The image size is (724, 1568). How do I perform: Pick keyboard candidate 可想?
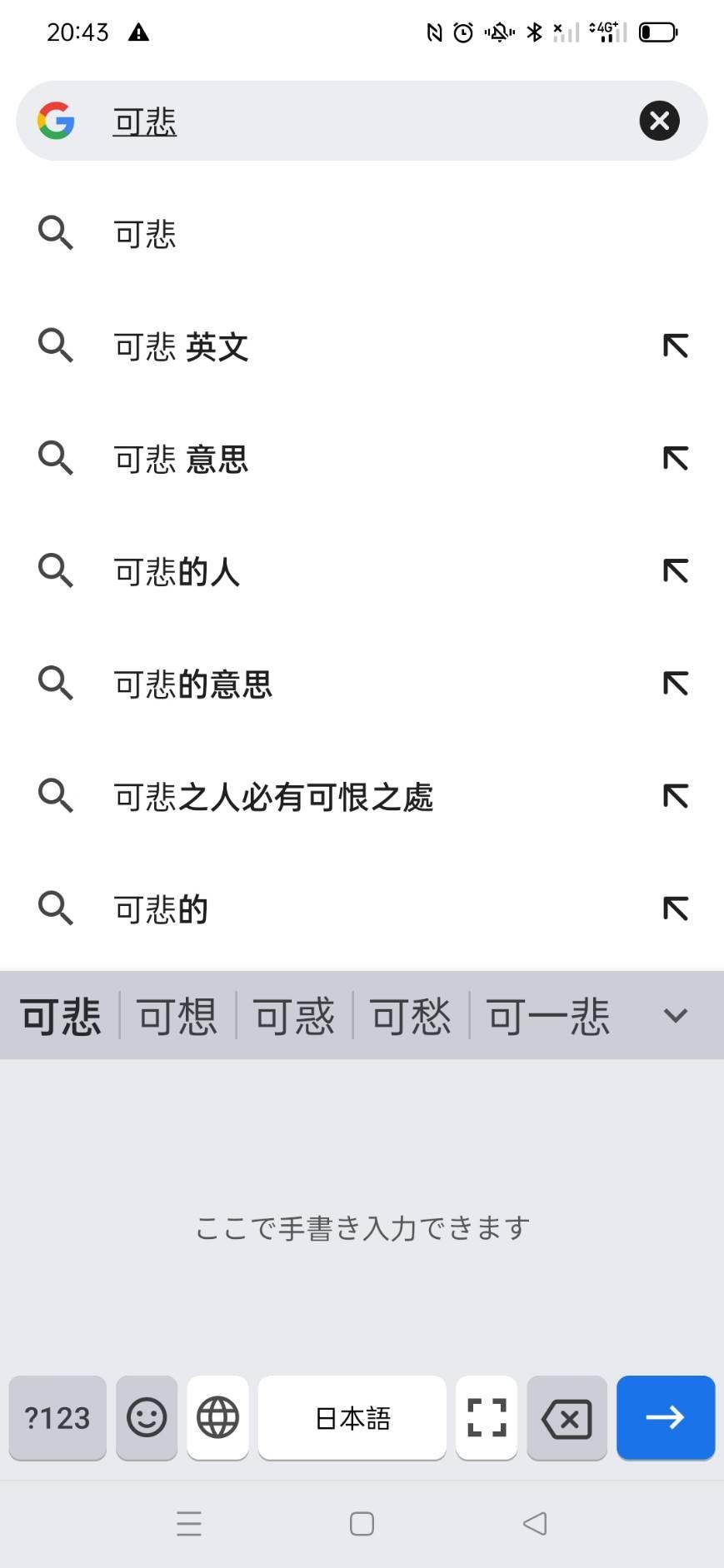[x=177, y=1016]
